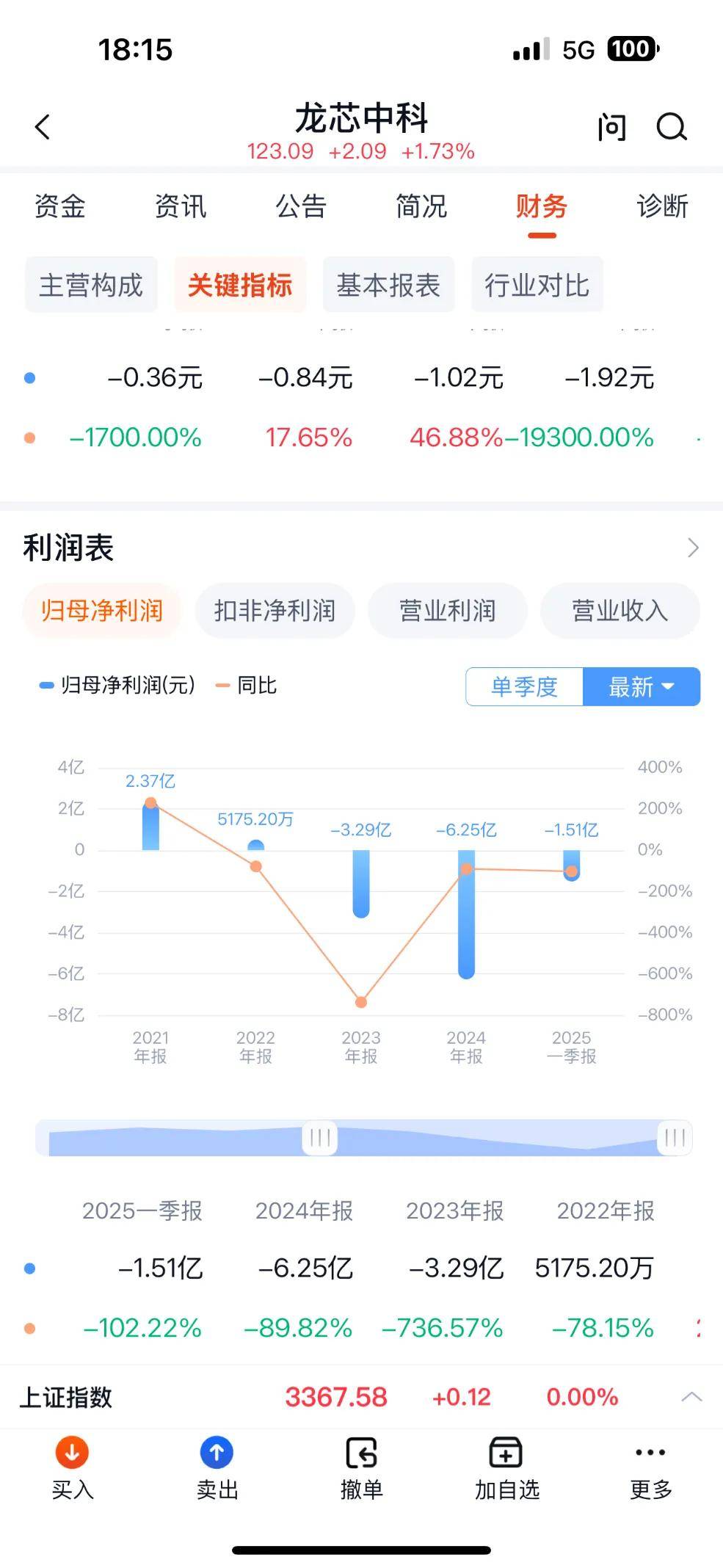Viewport: 723px width, 1568px height.
Task: Select the 营业利润 pill option
Action: pyautogui.click(x=448, y=611)
